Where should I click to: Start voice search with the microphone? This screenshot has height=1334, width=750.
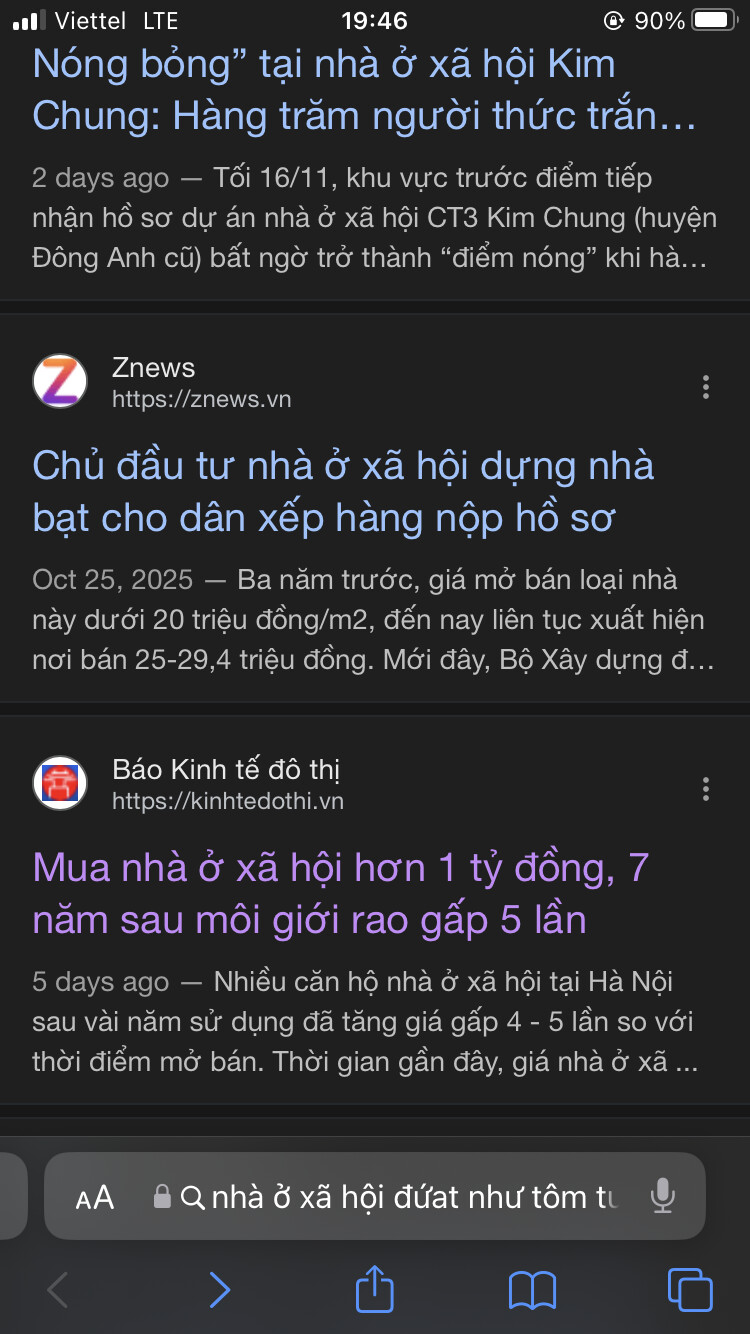click(x=662, y=1196)
